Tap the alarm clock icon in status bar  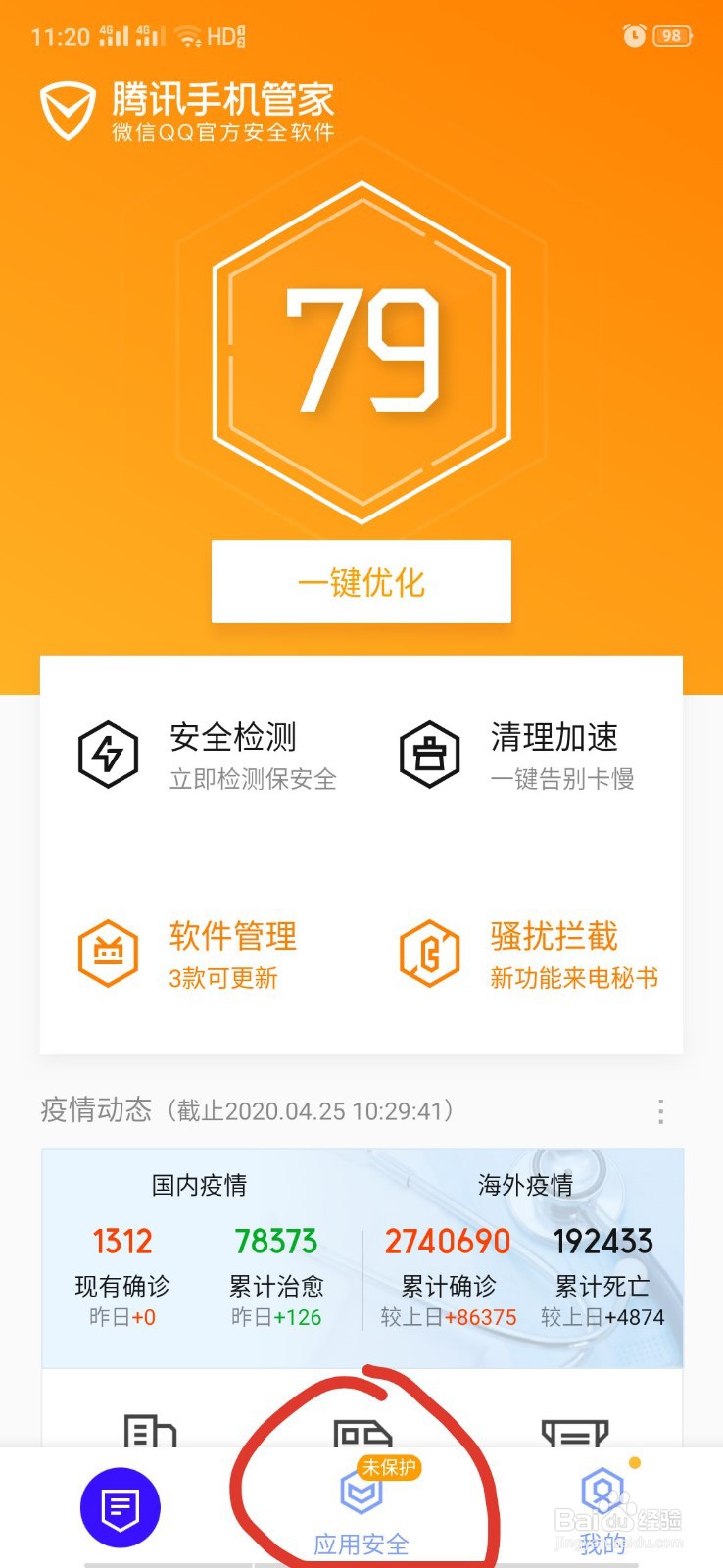(633, 35)
